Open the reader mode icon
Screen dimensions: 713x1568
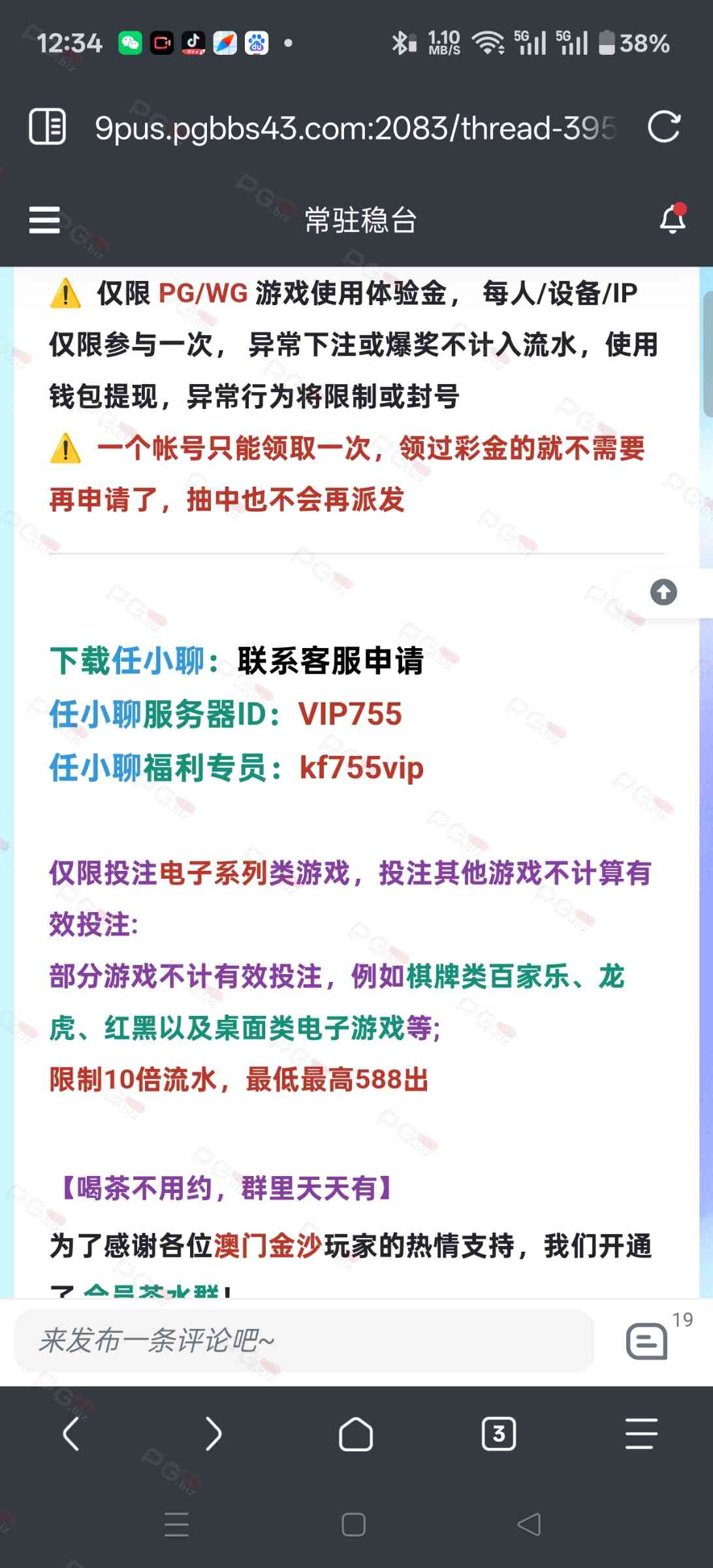[x=48, y=127]
